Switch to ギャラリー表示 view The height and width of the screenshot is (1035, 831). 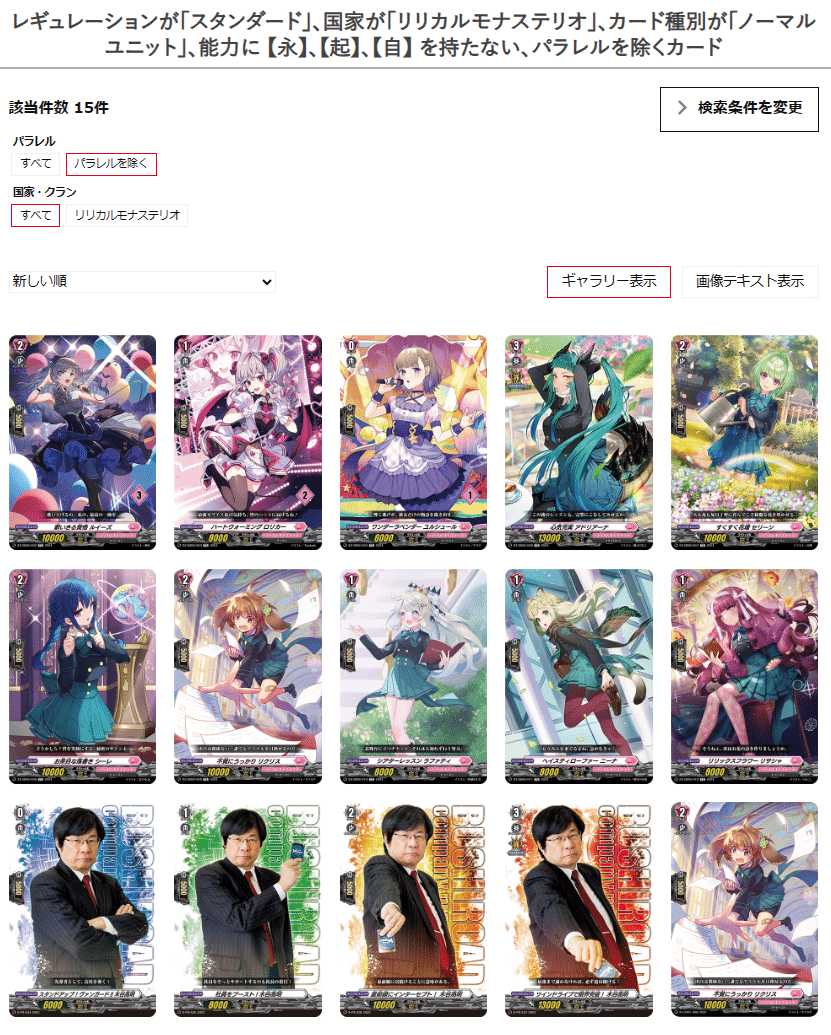[x=608, y=281]
